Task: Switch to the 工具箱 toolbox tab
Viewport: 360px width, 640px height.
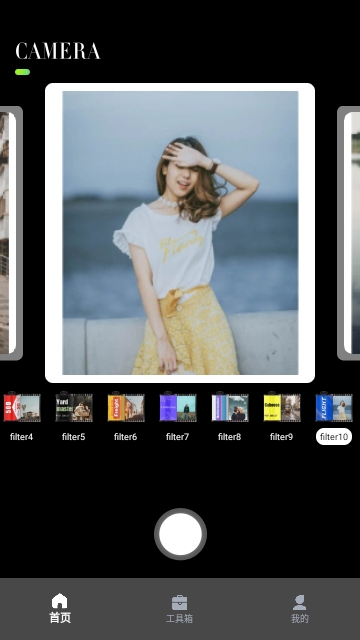Action: click(180, 609)
